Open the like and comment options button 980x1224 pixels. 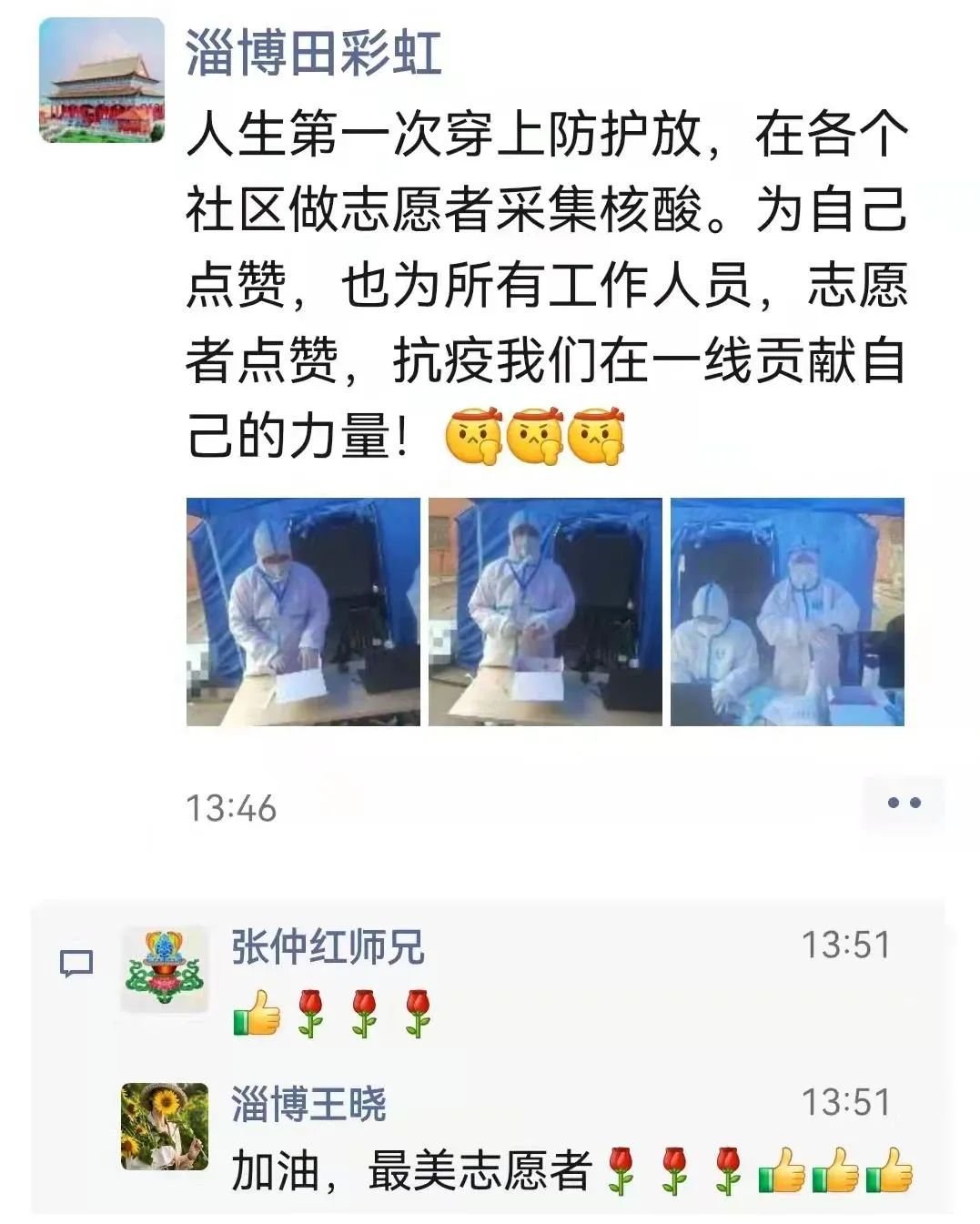(903, 803)
